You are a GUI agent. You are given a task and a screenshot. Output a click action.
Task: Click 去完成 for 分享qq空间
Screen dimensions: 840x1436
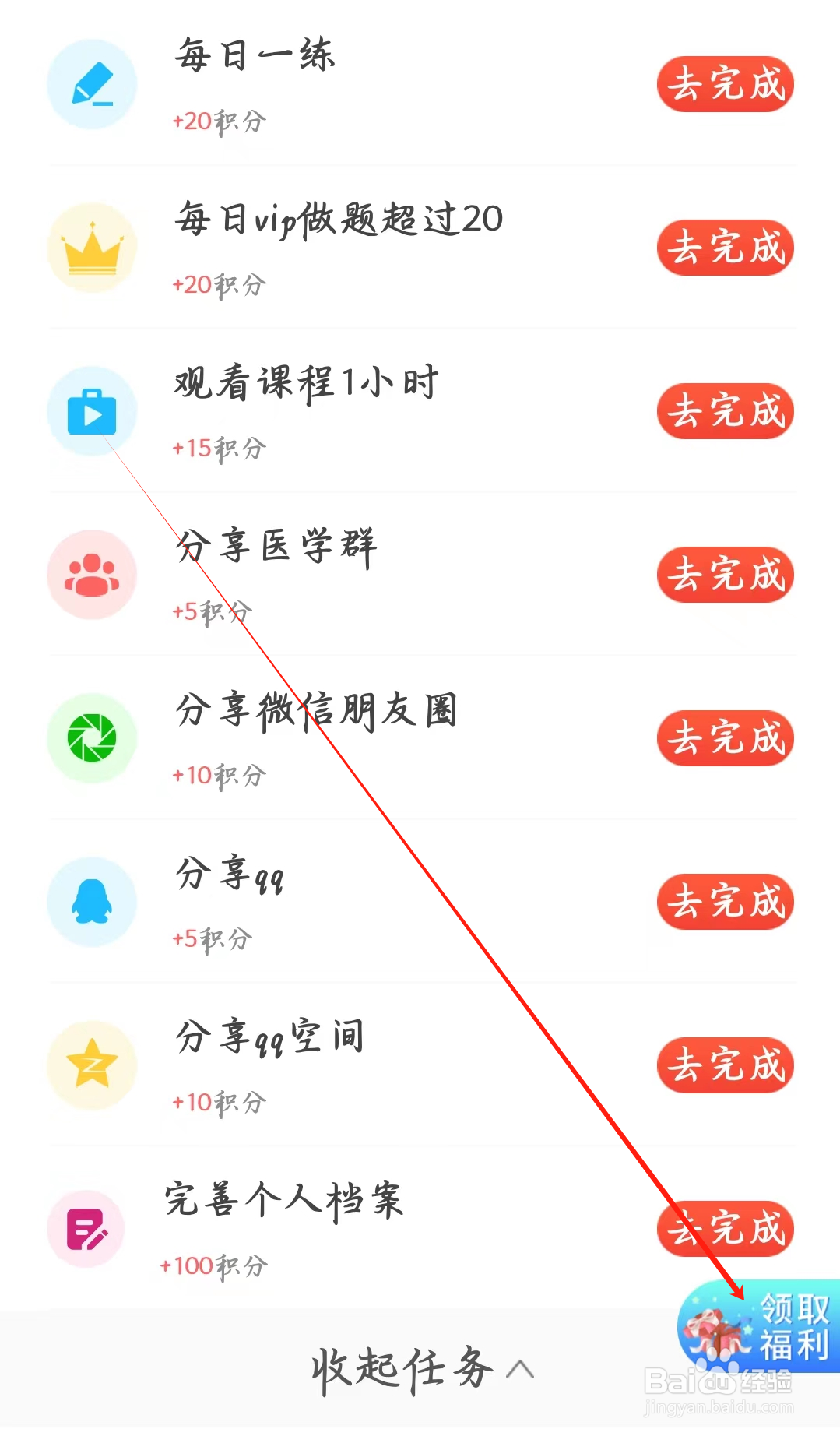tap(724, 1065)
